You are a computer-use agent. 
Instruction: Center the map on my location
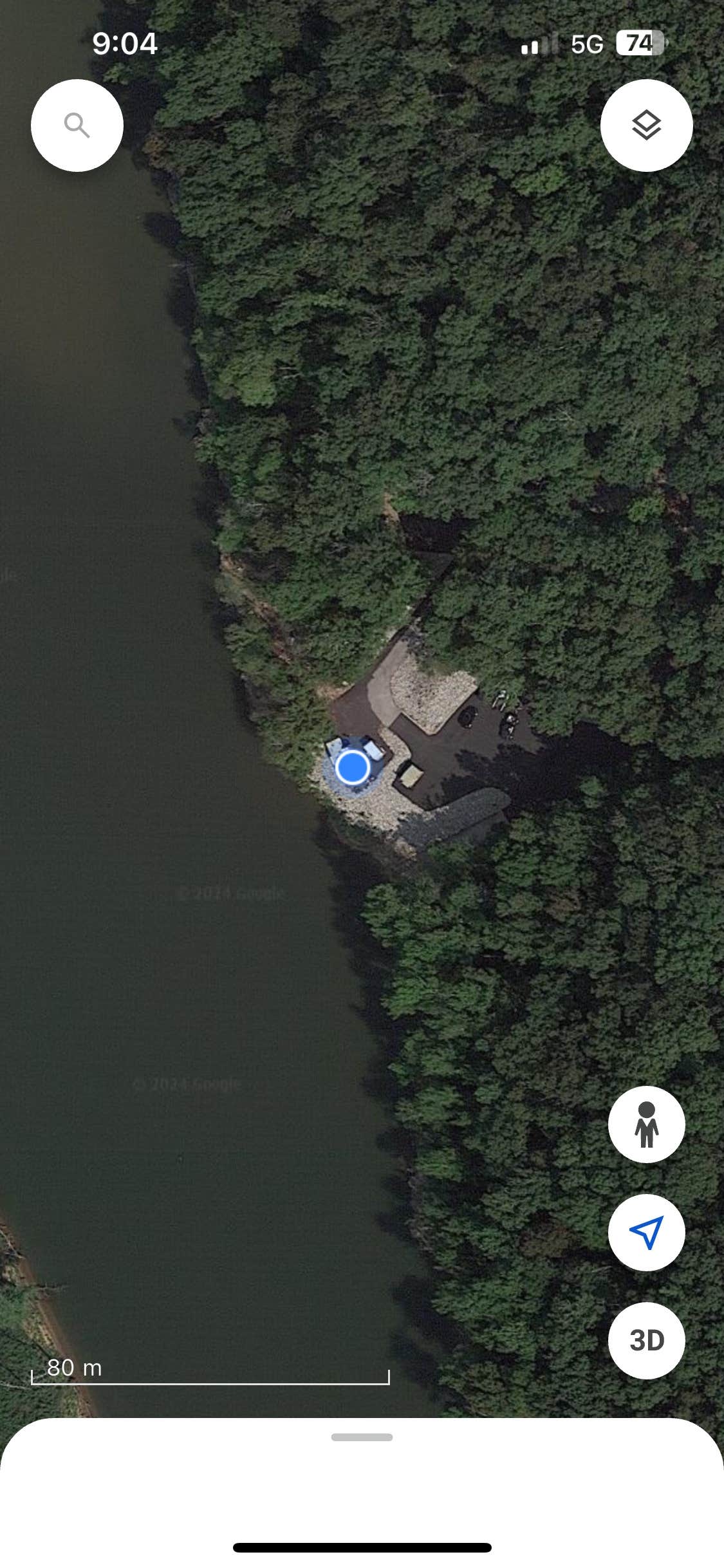pos(646,1232)
